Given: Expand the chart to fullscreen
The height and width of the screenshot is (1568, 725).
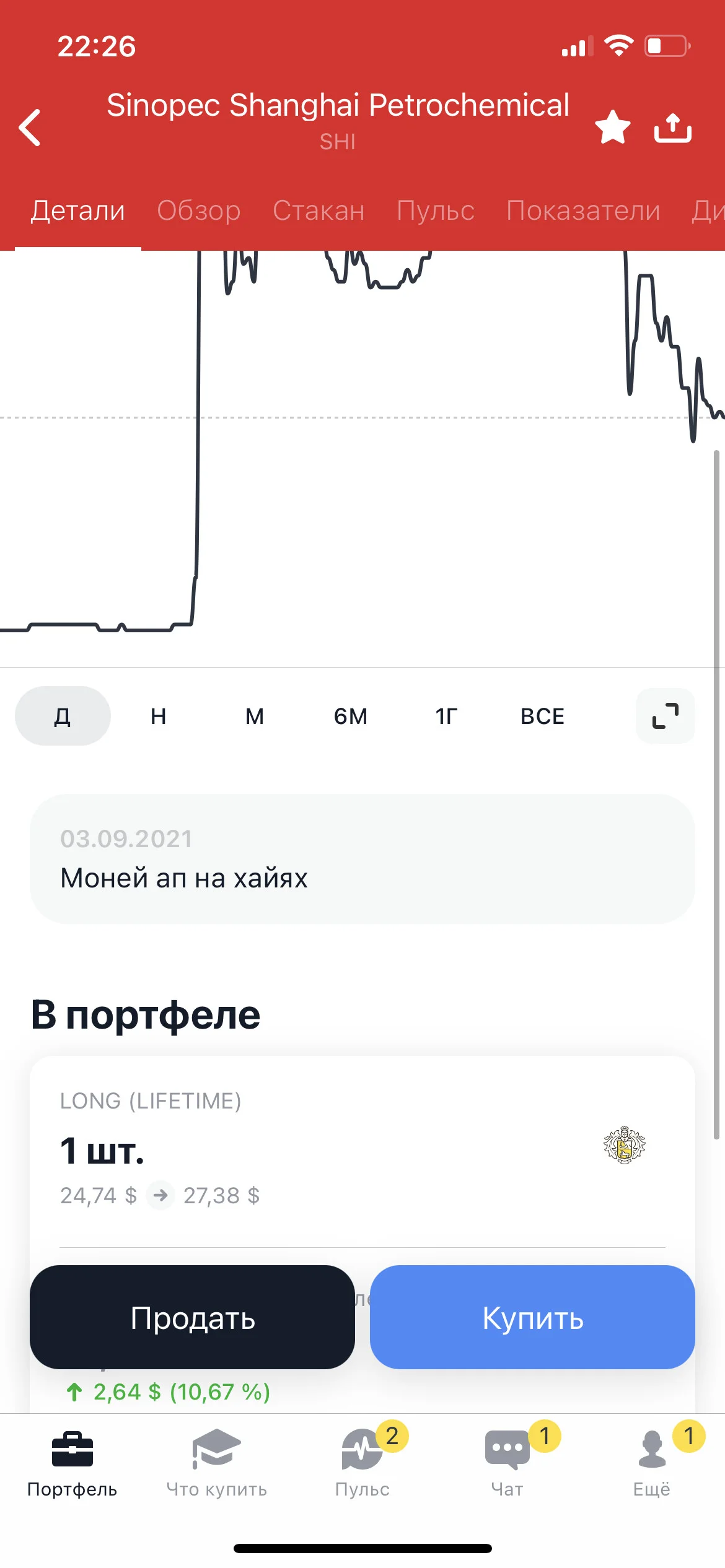Looking at the screenshot, I should tap(666, 716).
